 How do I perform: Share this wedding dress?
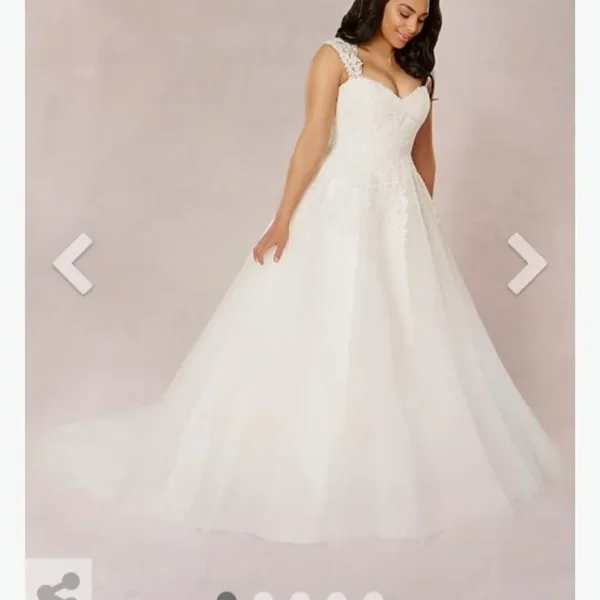(x=59, y=584)
